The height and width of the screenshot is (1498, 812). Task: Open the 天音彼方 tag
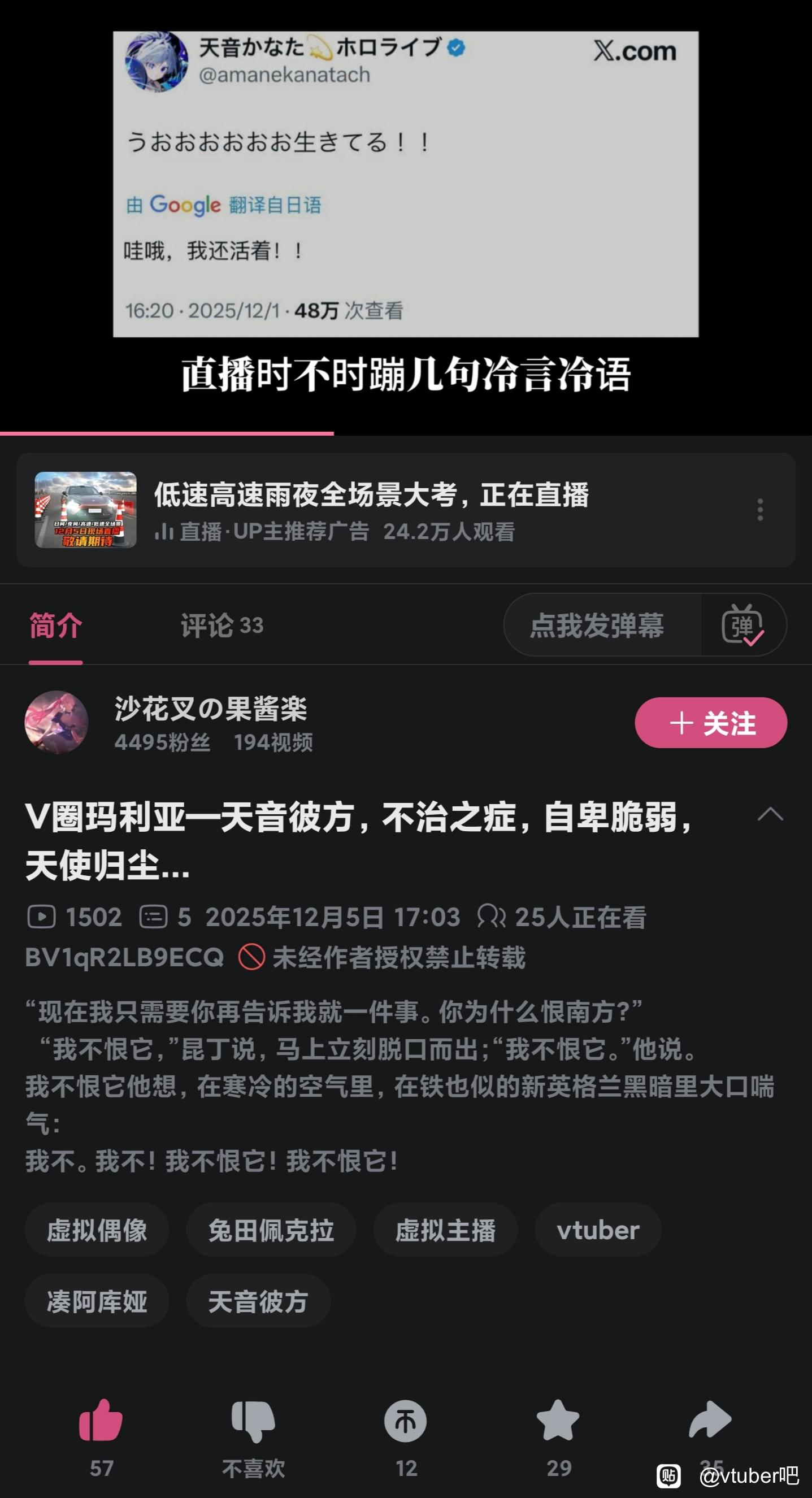click(x=258, y=1301)
